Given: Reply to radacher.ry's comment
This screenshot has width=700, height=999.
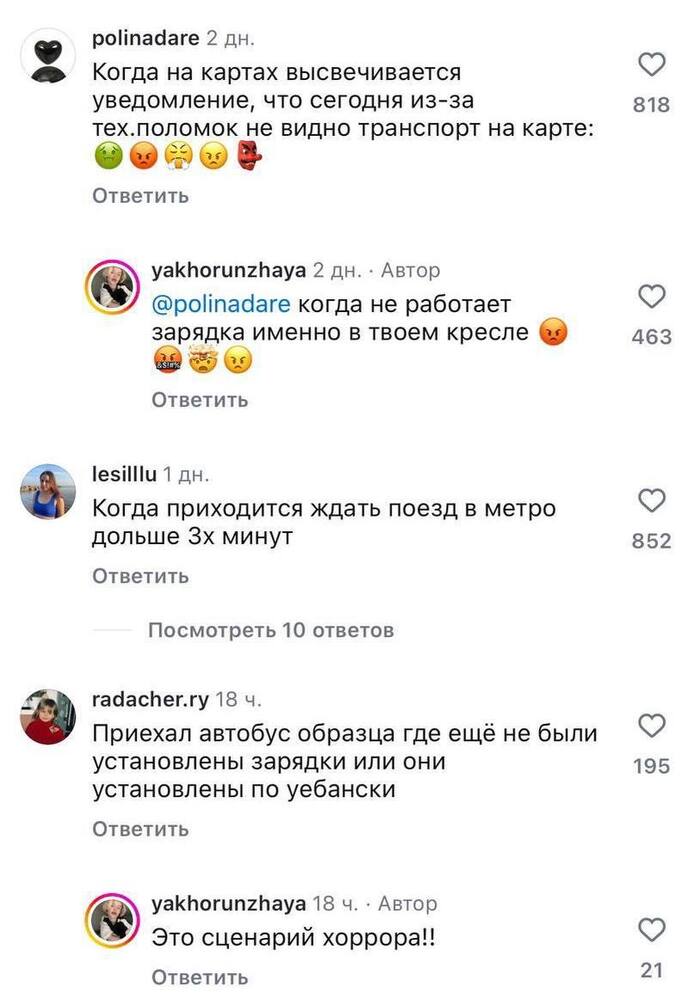Looking at the screenshot, I should point(140,829).
